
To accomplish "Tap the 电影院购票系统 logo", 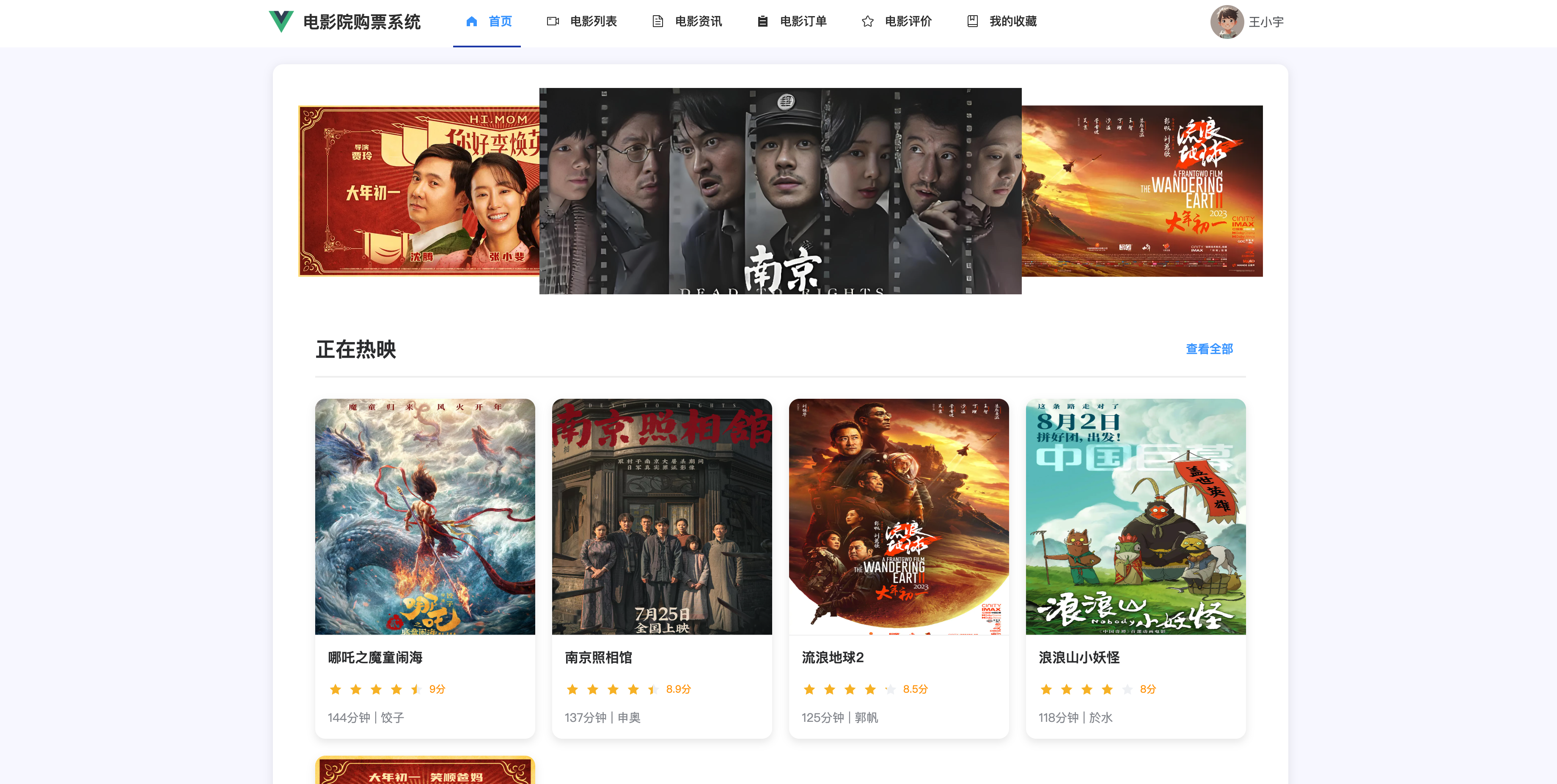I will [x=344, y=22].
